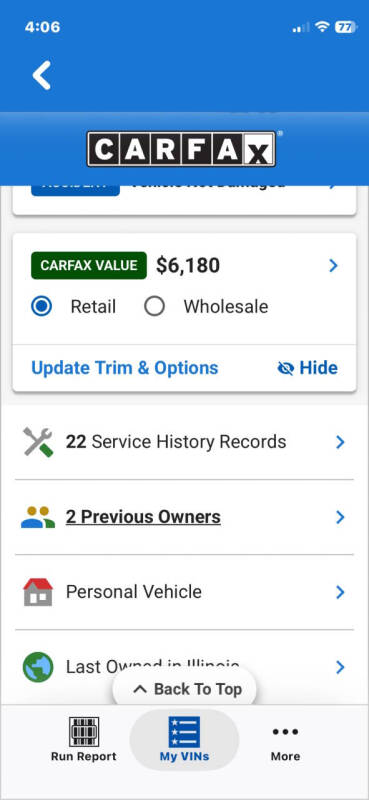Open 22 Service History Records

pyautogui.click(x=184, y=442)
